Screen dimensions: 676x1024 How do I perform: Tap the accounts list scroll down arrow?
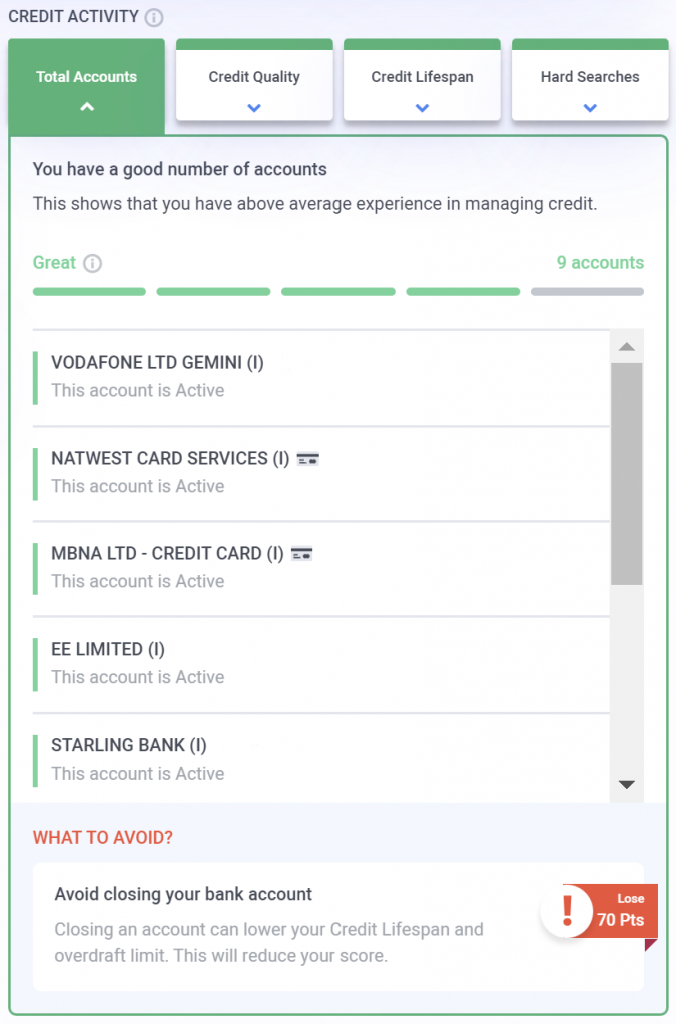pos(627,785)
